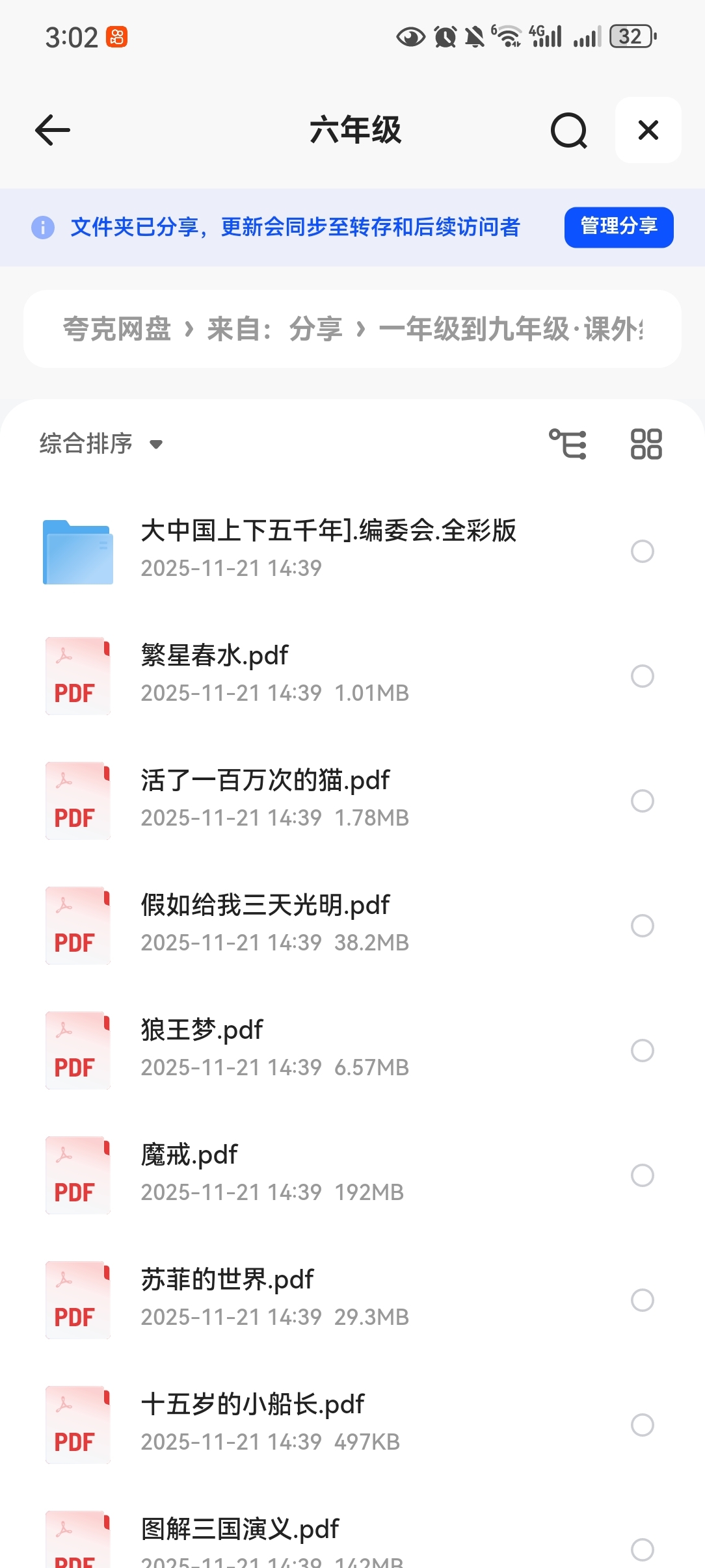The height and width of the screenshot is (1568, 705).
Task: Open 图解三国演义.pdf
Action: pyautogui.click(x=240, y=1529)
